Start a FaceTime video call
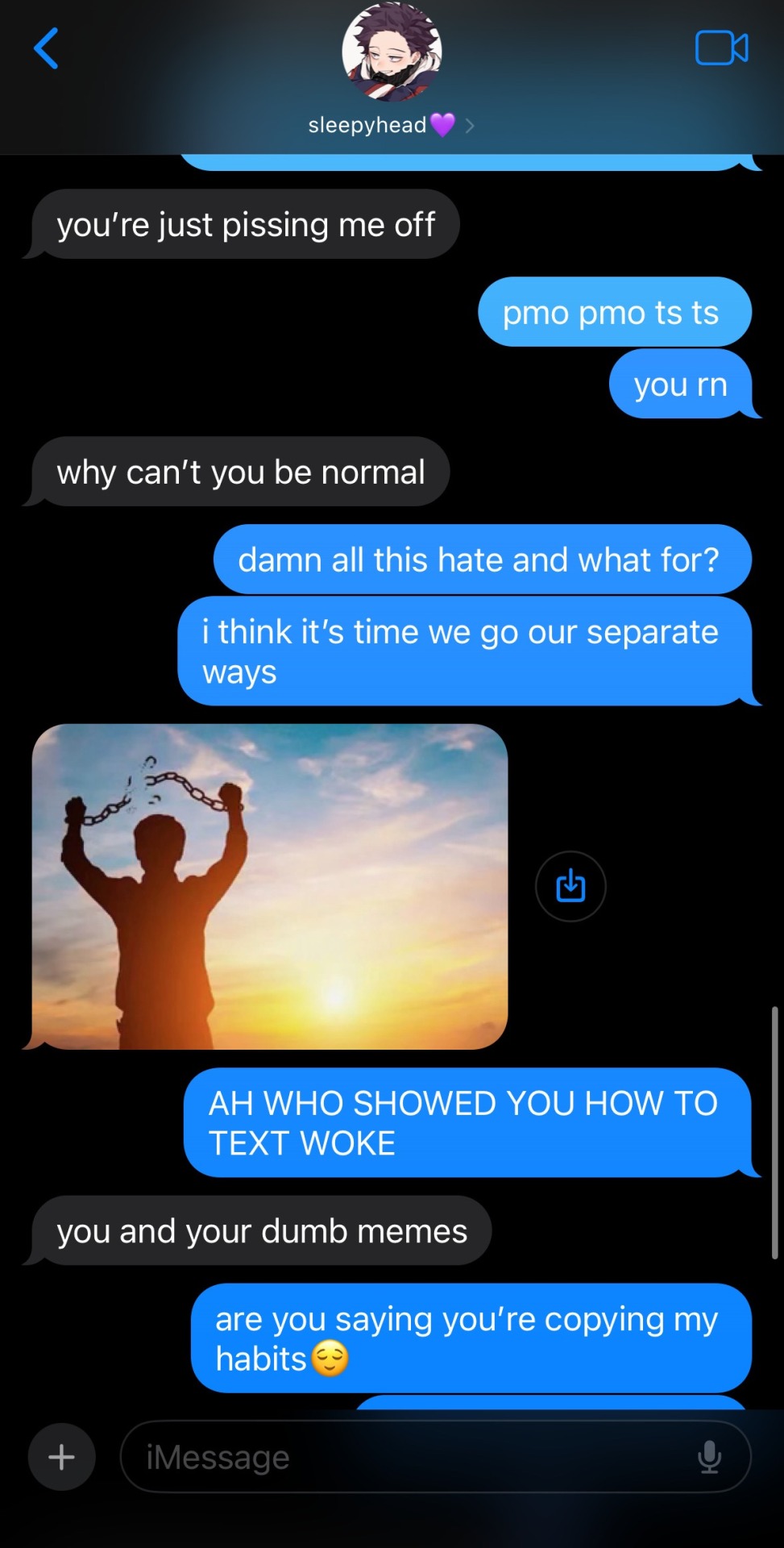The image size is (784, 1548). point(721,48)
